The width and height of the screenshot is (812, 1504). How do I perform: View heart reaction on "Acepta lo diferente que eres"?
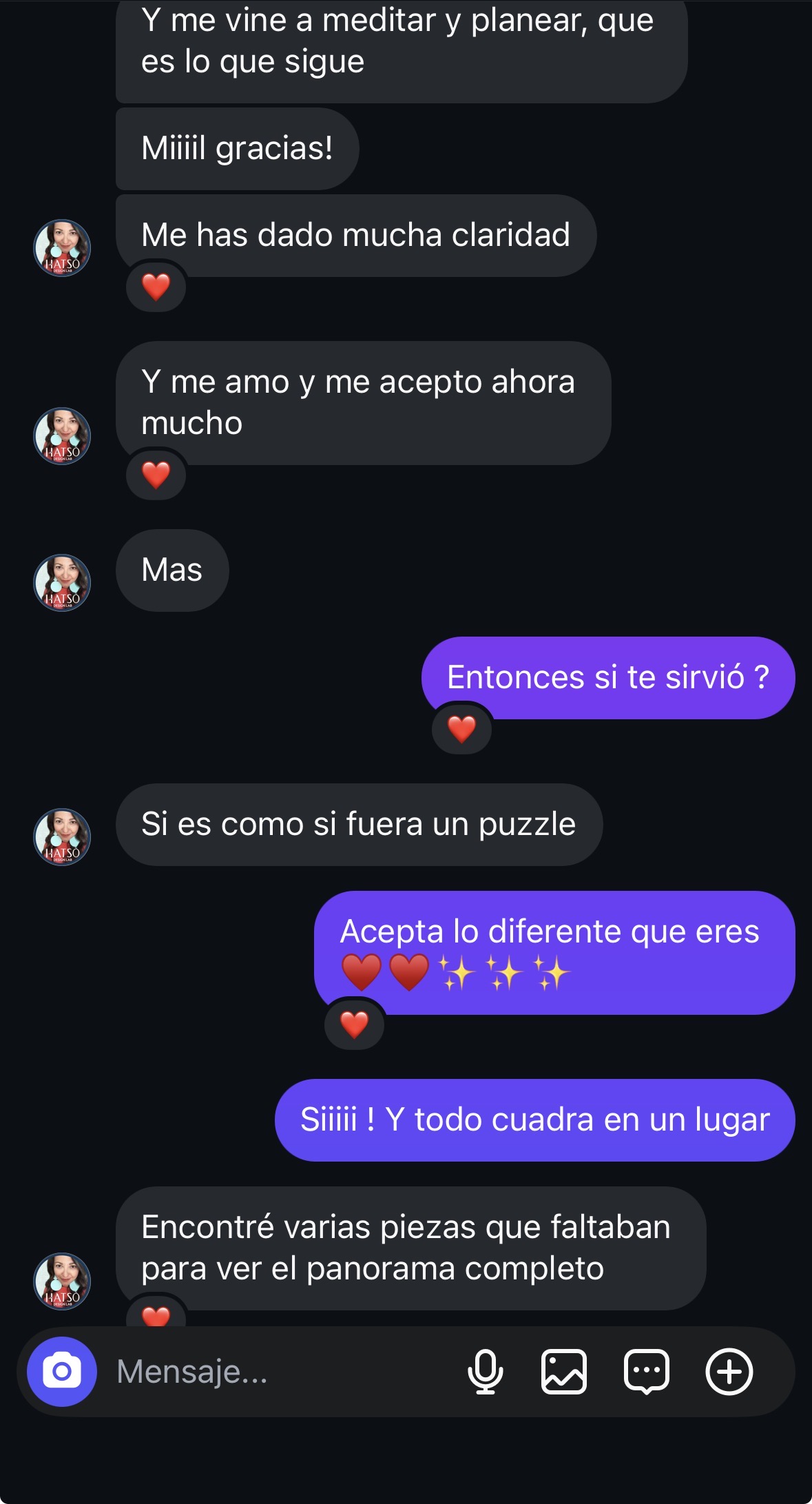tap(354, 1024)
